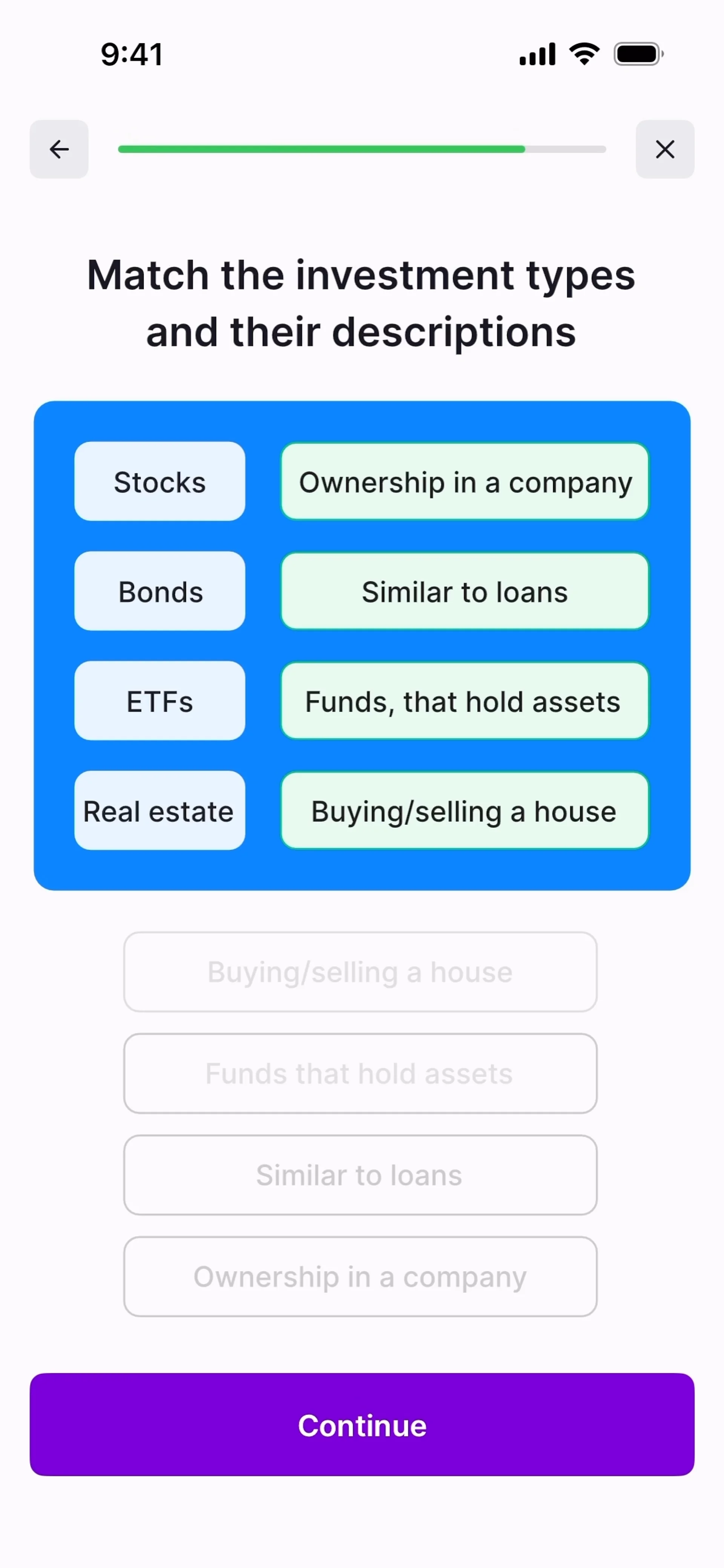Tap the green answer matched beside Real estate
Screen dimensions: 724x1568
pos(465,811)
